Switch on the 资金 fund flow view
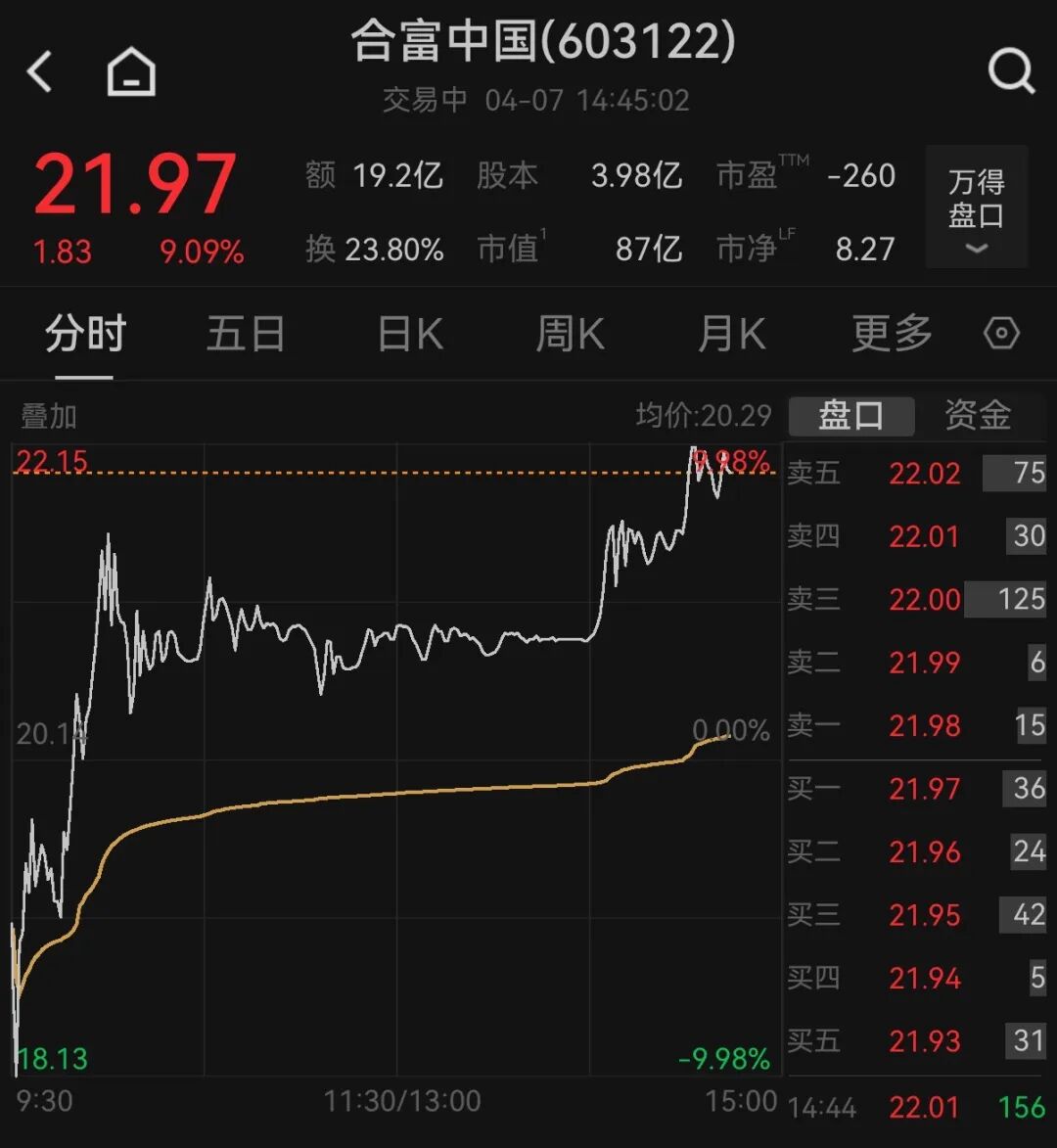 [x=977, y=415]
